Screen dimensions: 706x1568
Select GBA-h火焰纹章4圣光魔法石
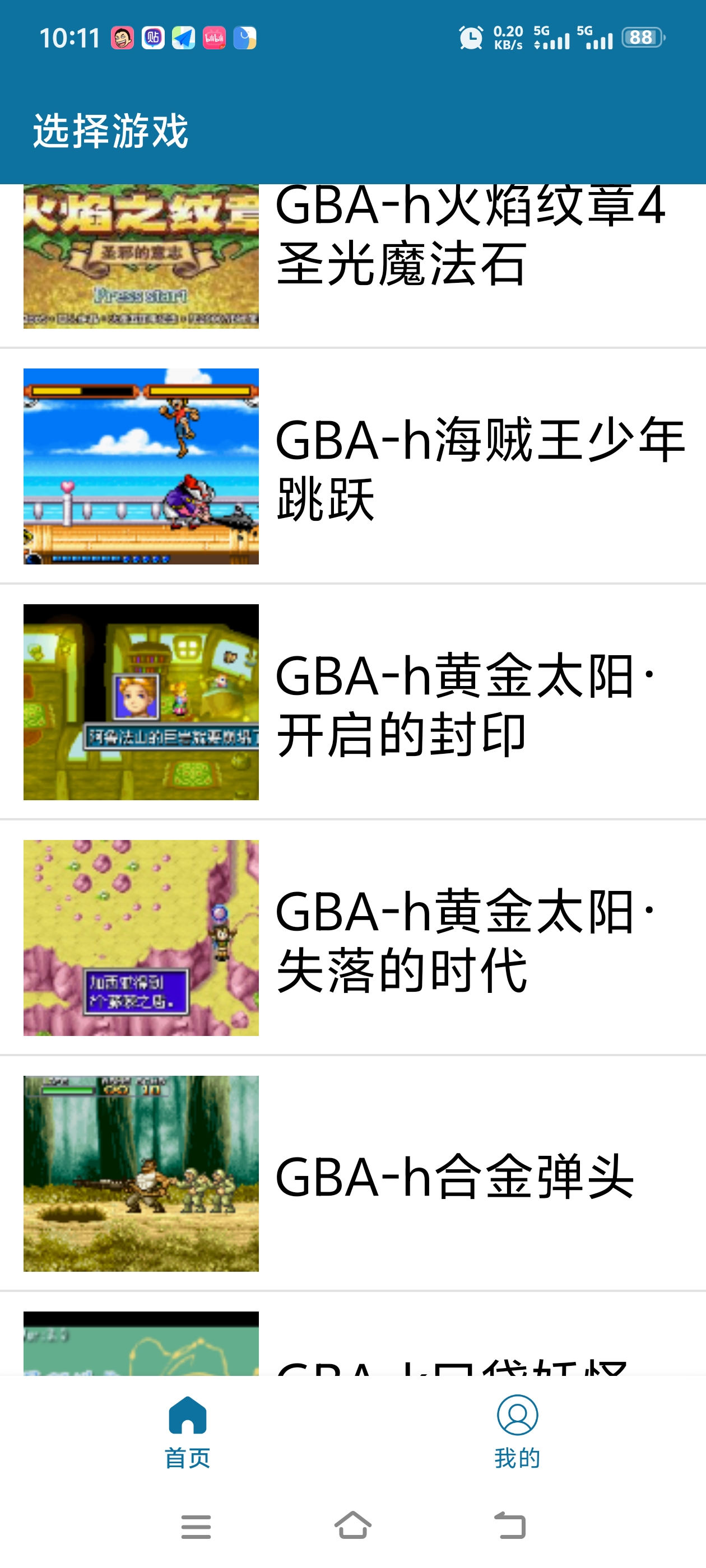tap(354, 256)
